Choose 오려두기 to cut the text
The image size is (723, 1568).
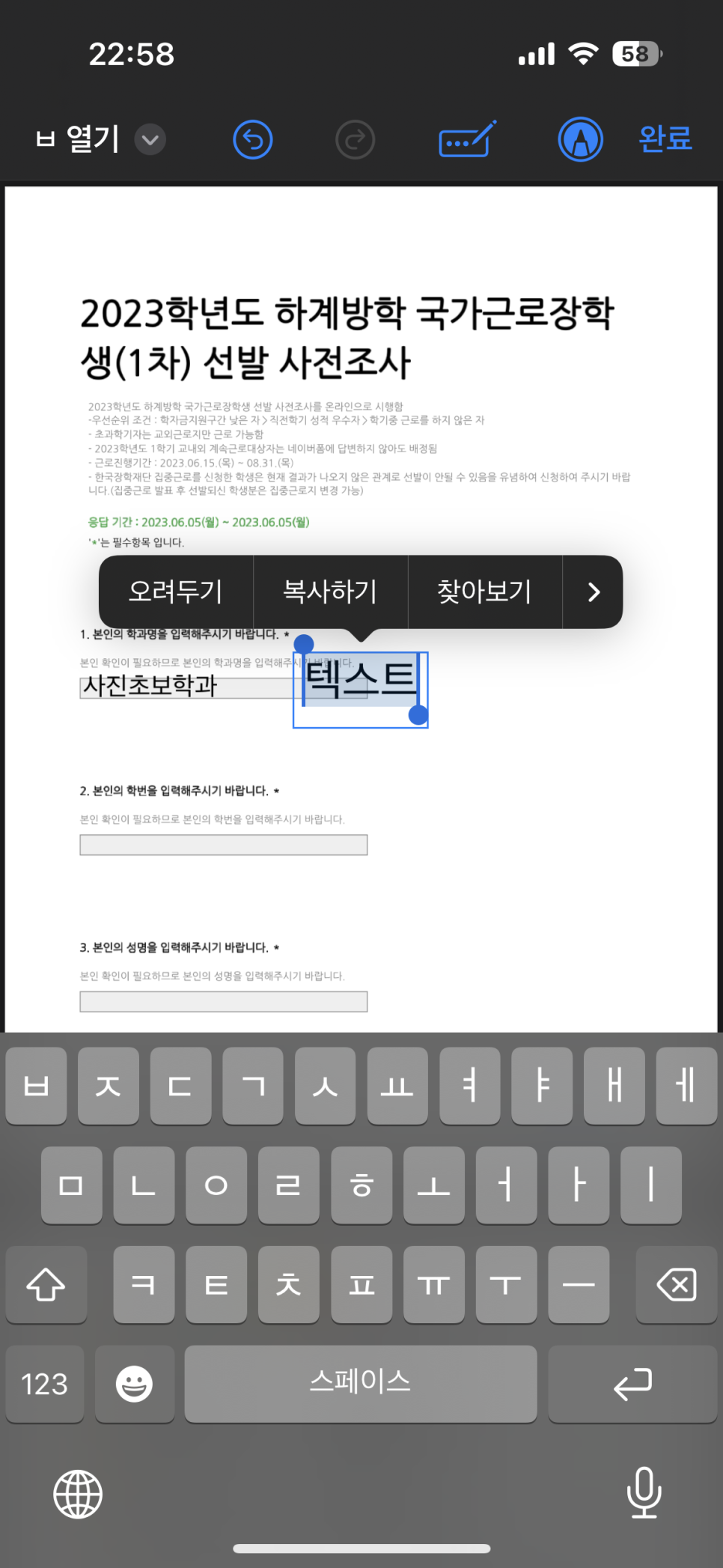176,592
